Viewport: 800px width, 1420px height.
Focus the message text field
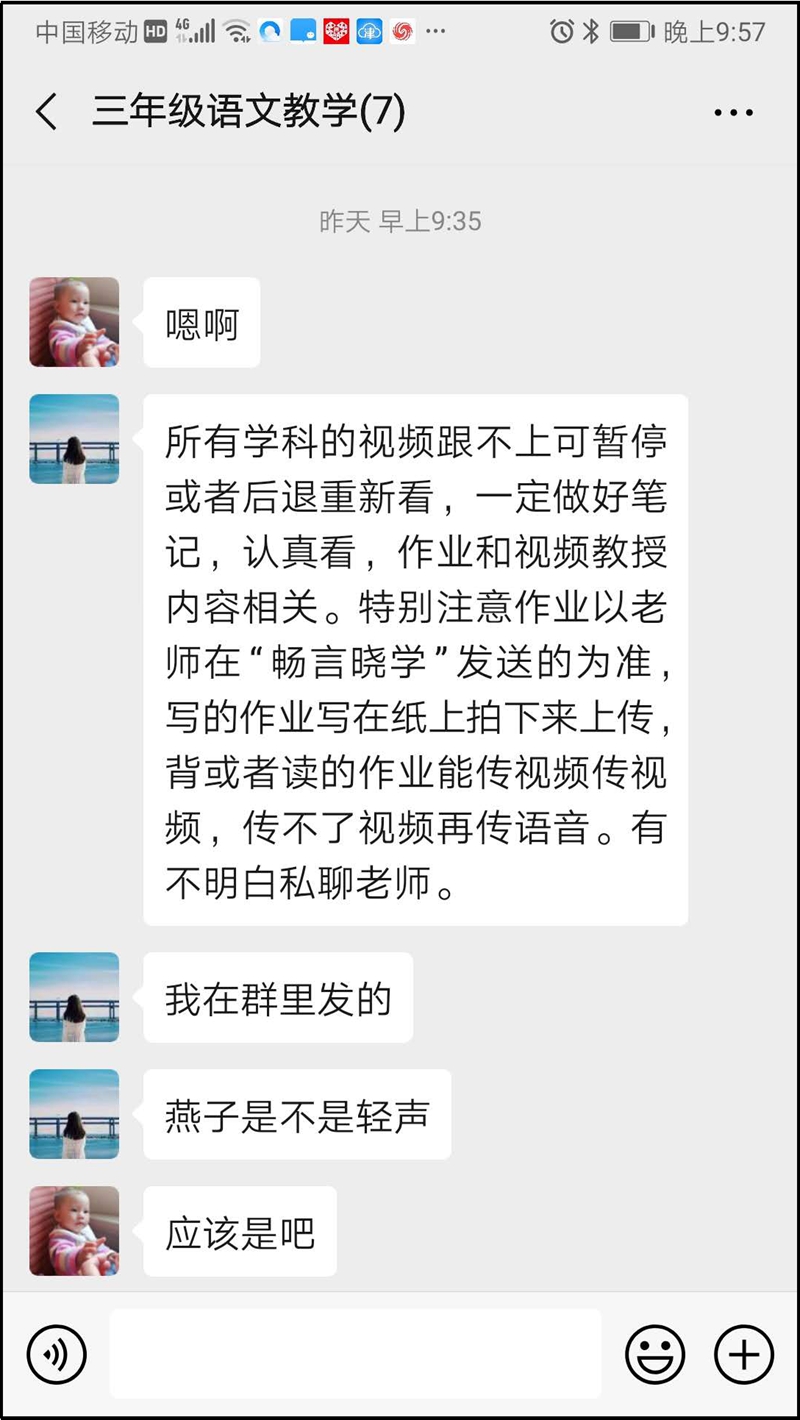click(x=355, y=1354)
